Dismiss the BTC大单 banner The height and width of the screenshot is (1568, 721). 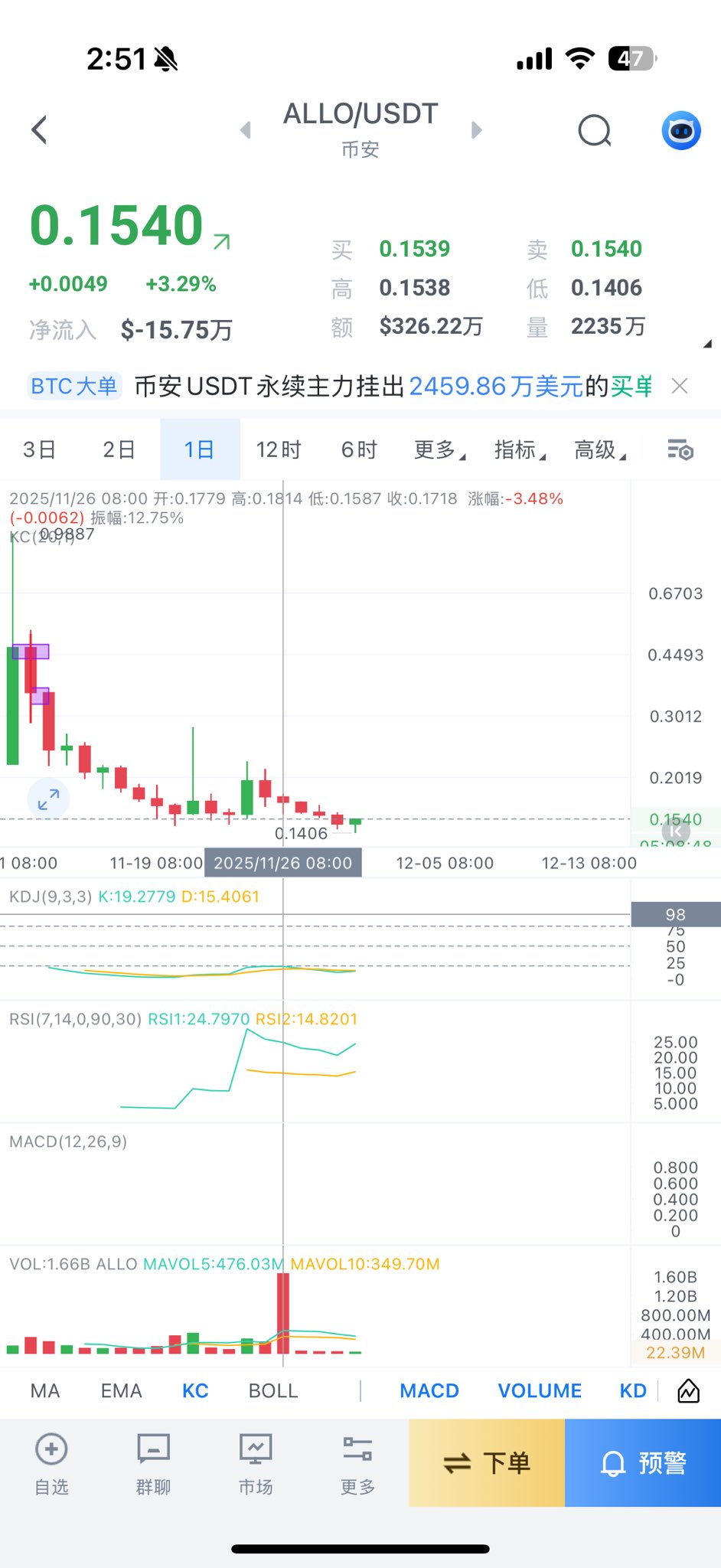tap(679, 386)
